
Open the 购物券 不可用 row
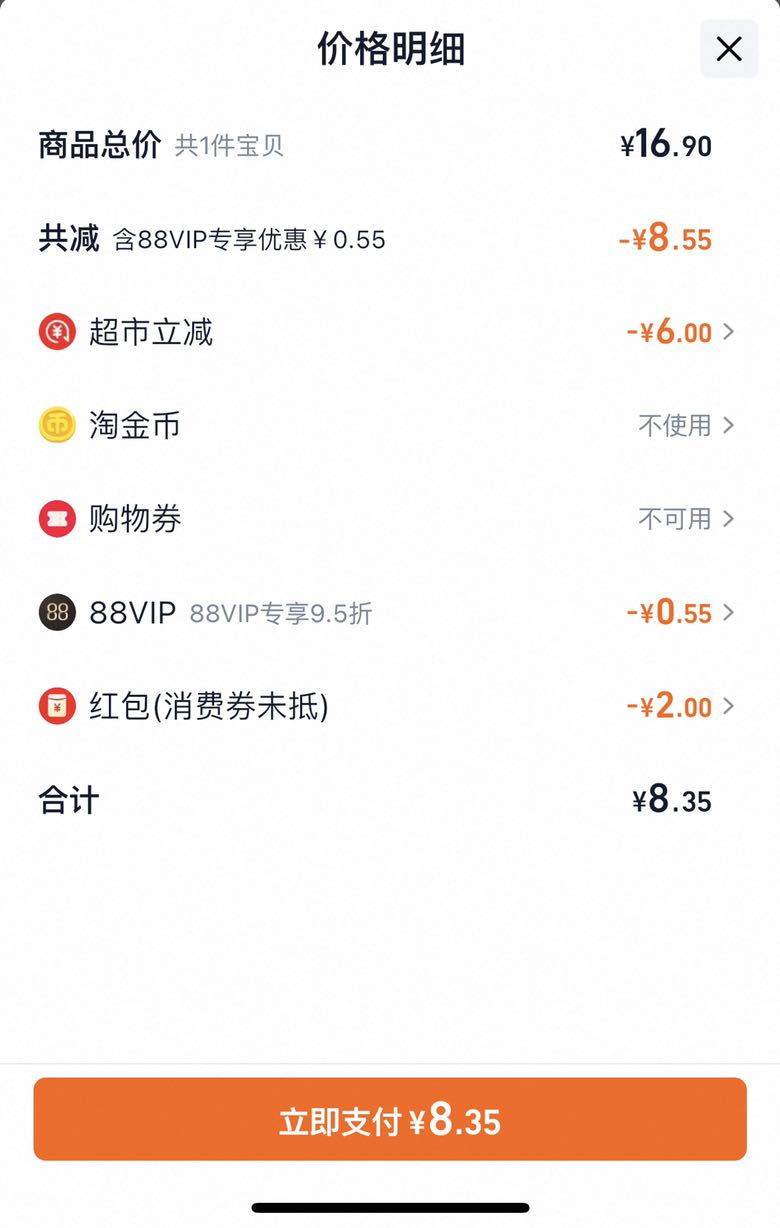click(388, 519)
